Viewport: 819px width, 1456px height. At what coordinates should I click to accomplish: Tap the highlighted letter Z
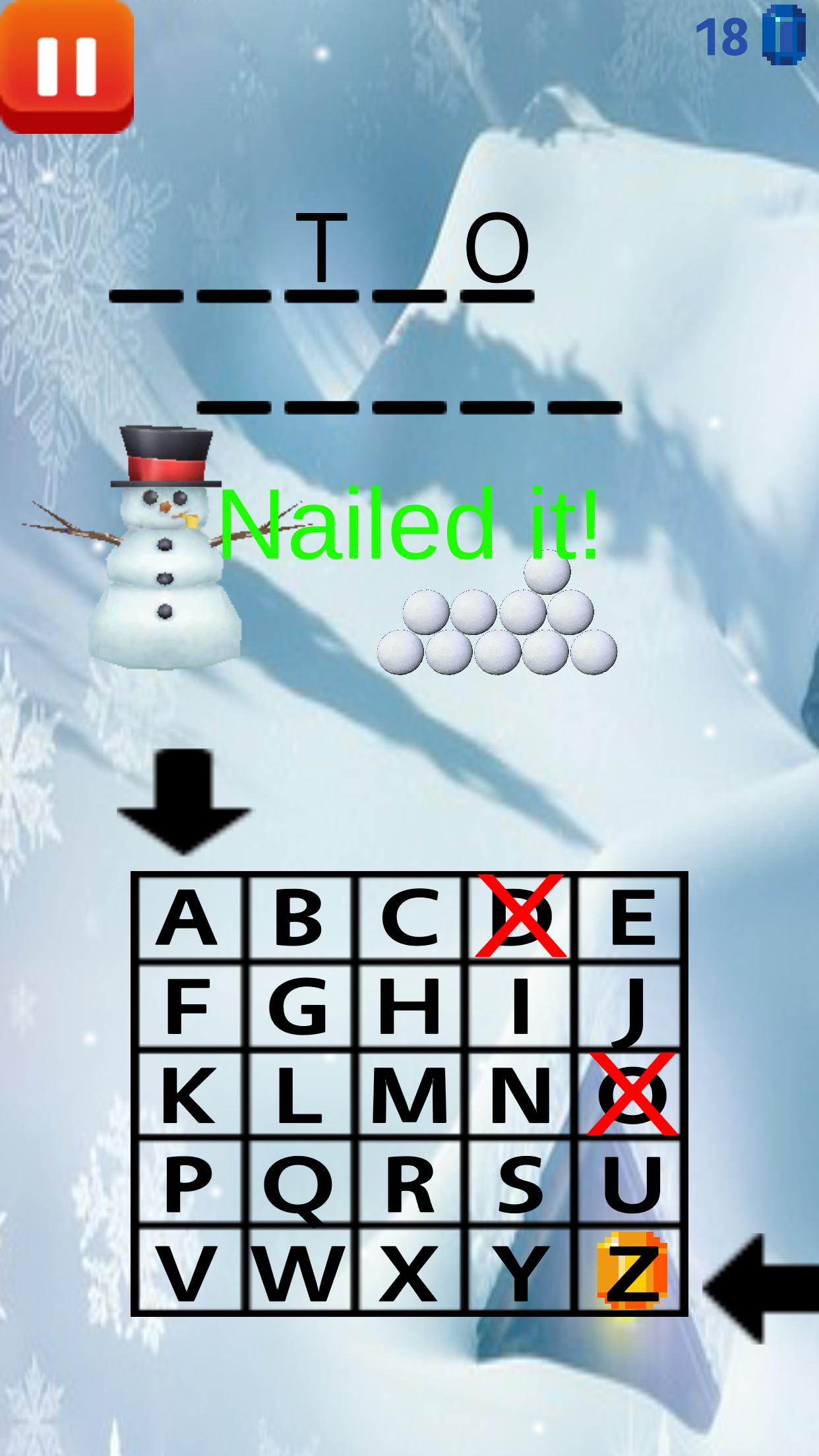631,1273
